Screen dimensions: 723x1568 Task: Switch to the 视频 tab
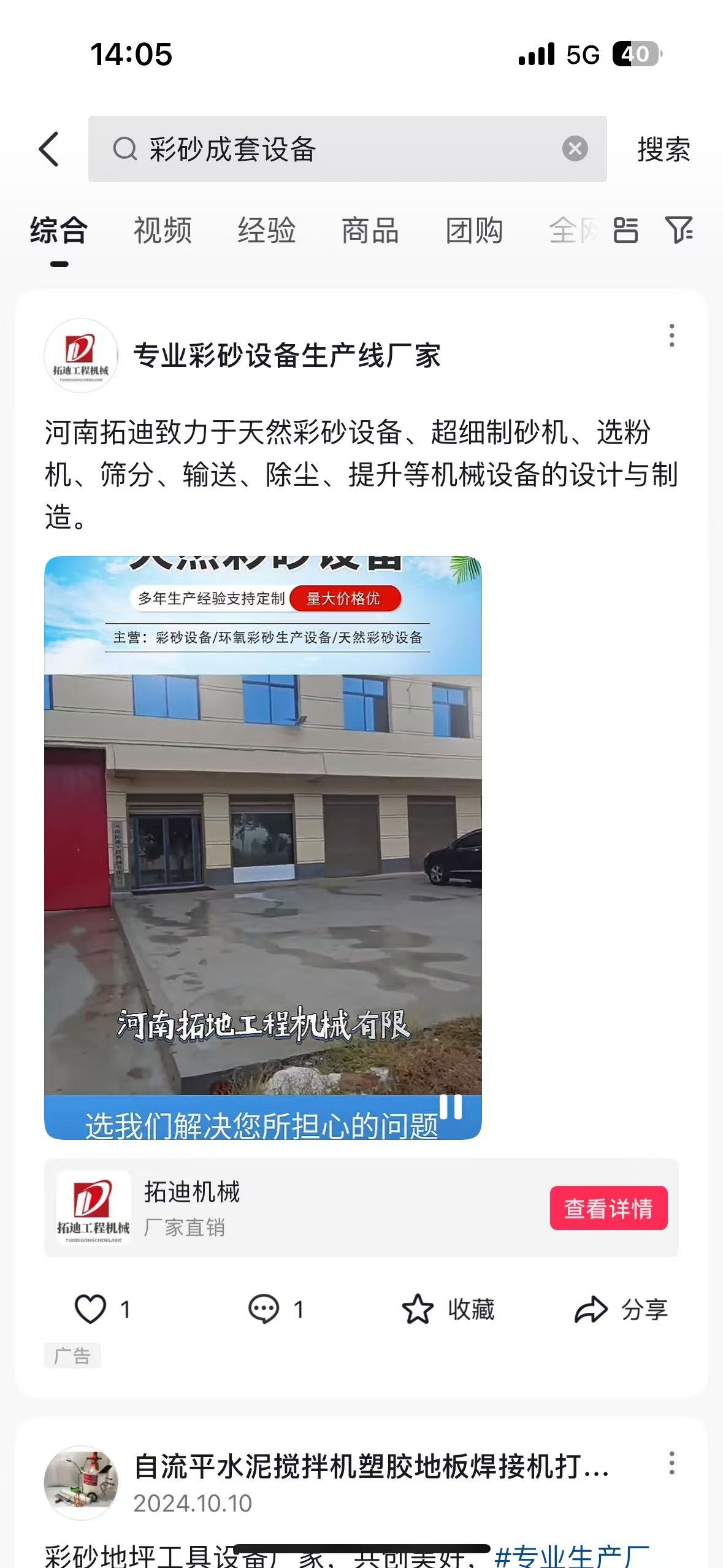(163, 231)
